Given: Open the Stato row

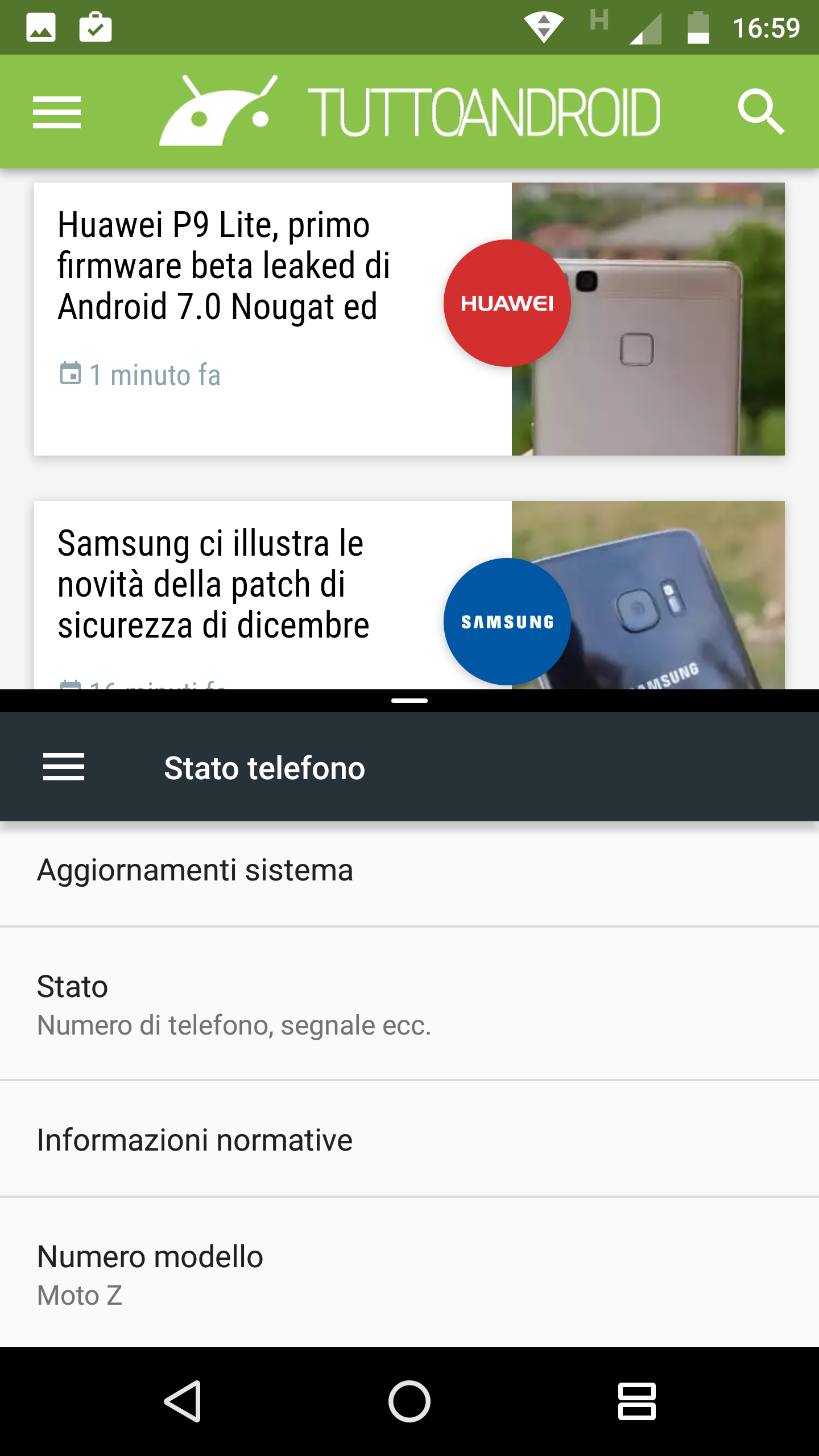Looking at the screenshot, I should tap(409, 1004).
